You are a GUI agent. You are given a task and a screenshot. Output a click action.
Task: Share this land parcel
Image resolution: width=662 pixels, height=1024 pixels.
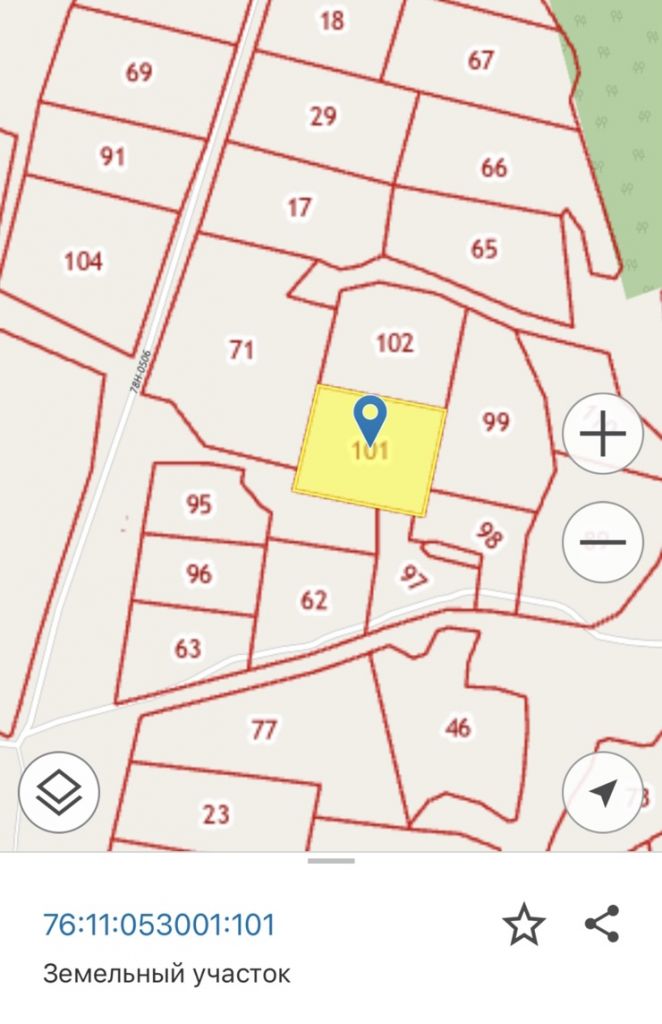(601, 924)
